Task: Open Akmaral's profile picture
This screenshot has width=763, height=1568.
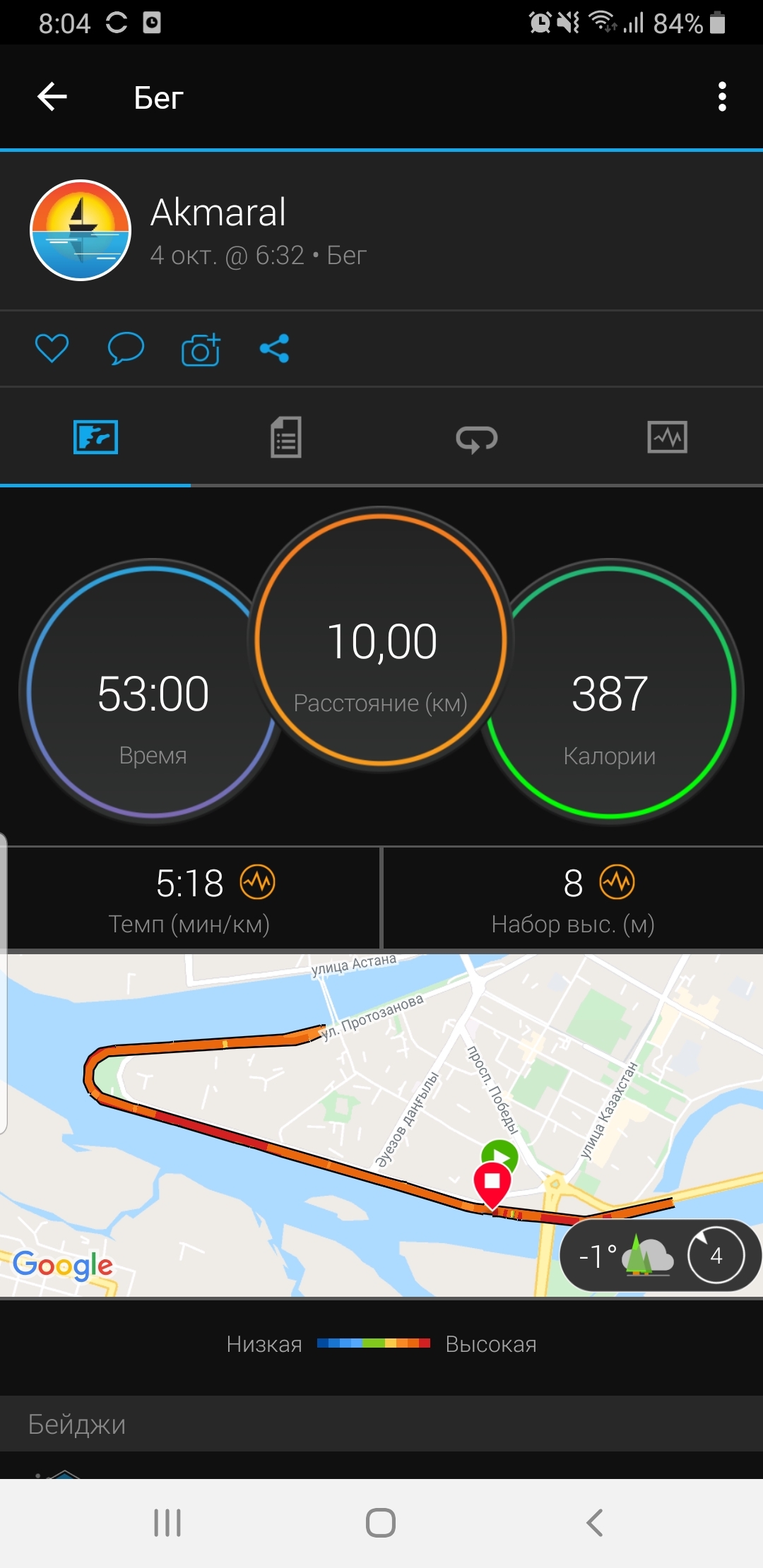Action: (81, 230)
